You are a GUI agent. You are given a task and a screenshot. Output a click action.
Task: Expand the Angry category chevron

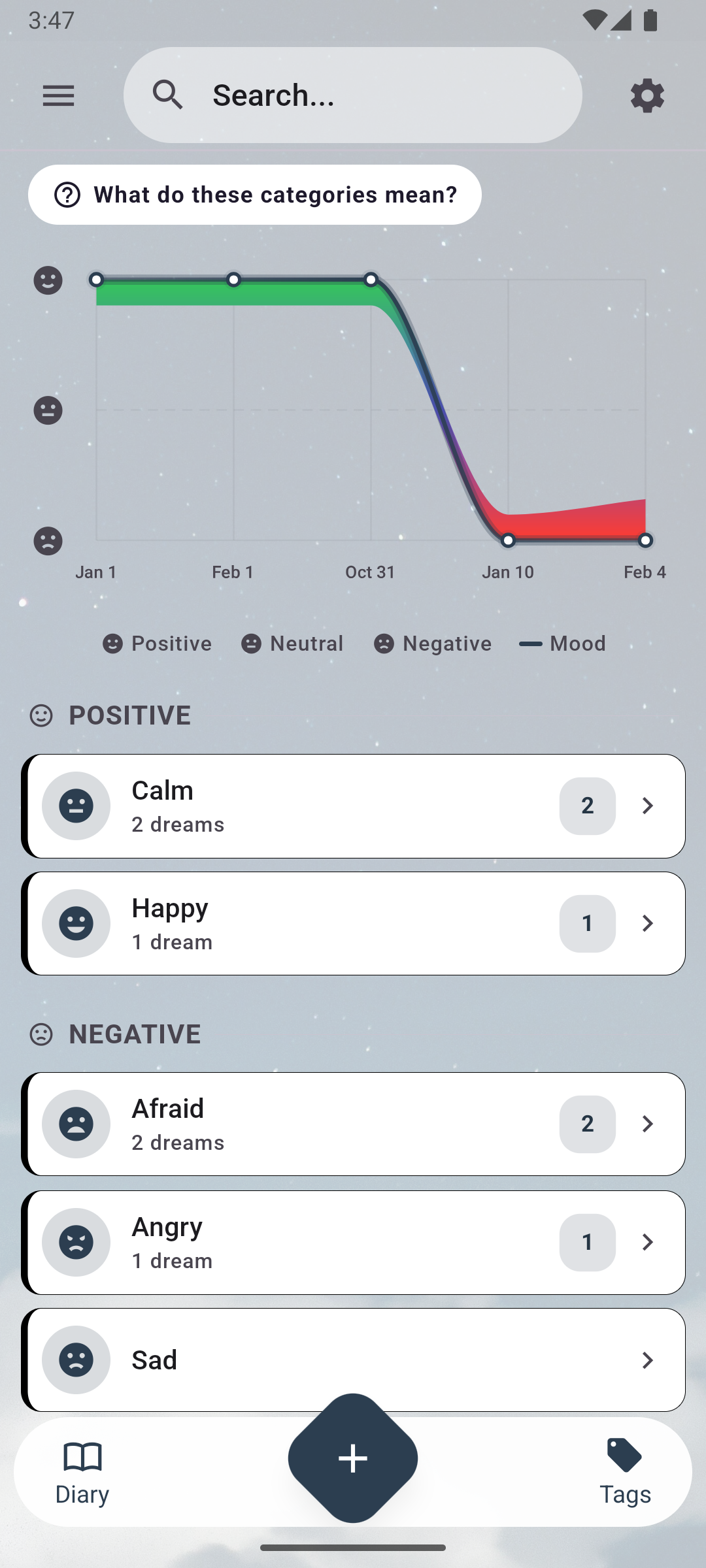647,1242
